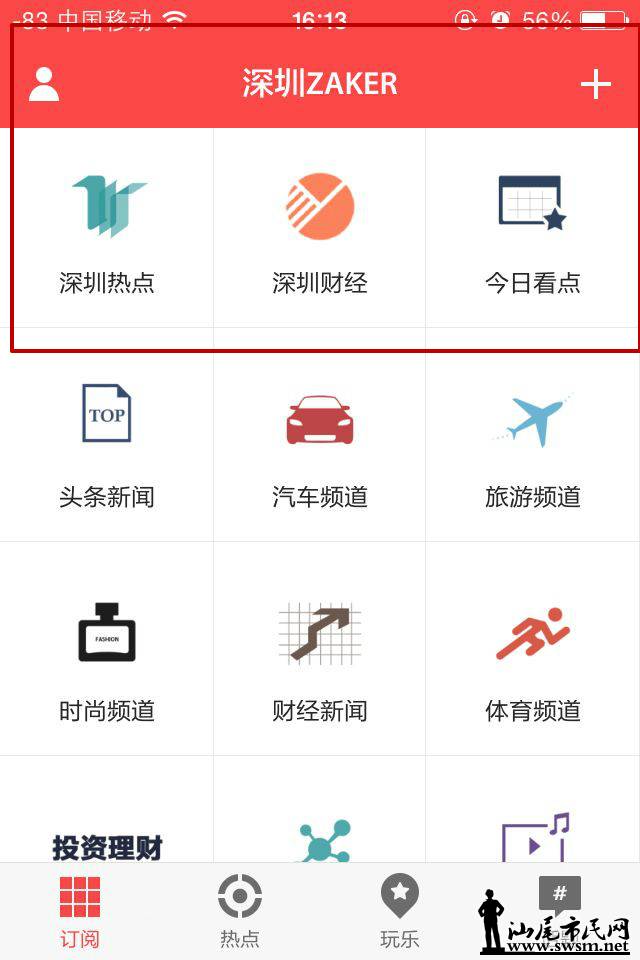
Task: Go to the 玩乐 tab
Action: point(399,910)
